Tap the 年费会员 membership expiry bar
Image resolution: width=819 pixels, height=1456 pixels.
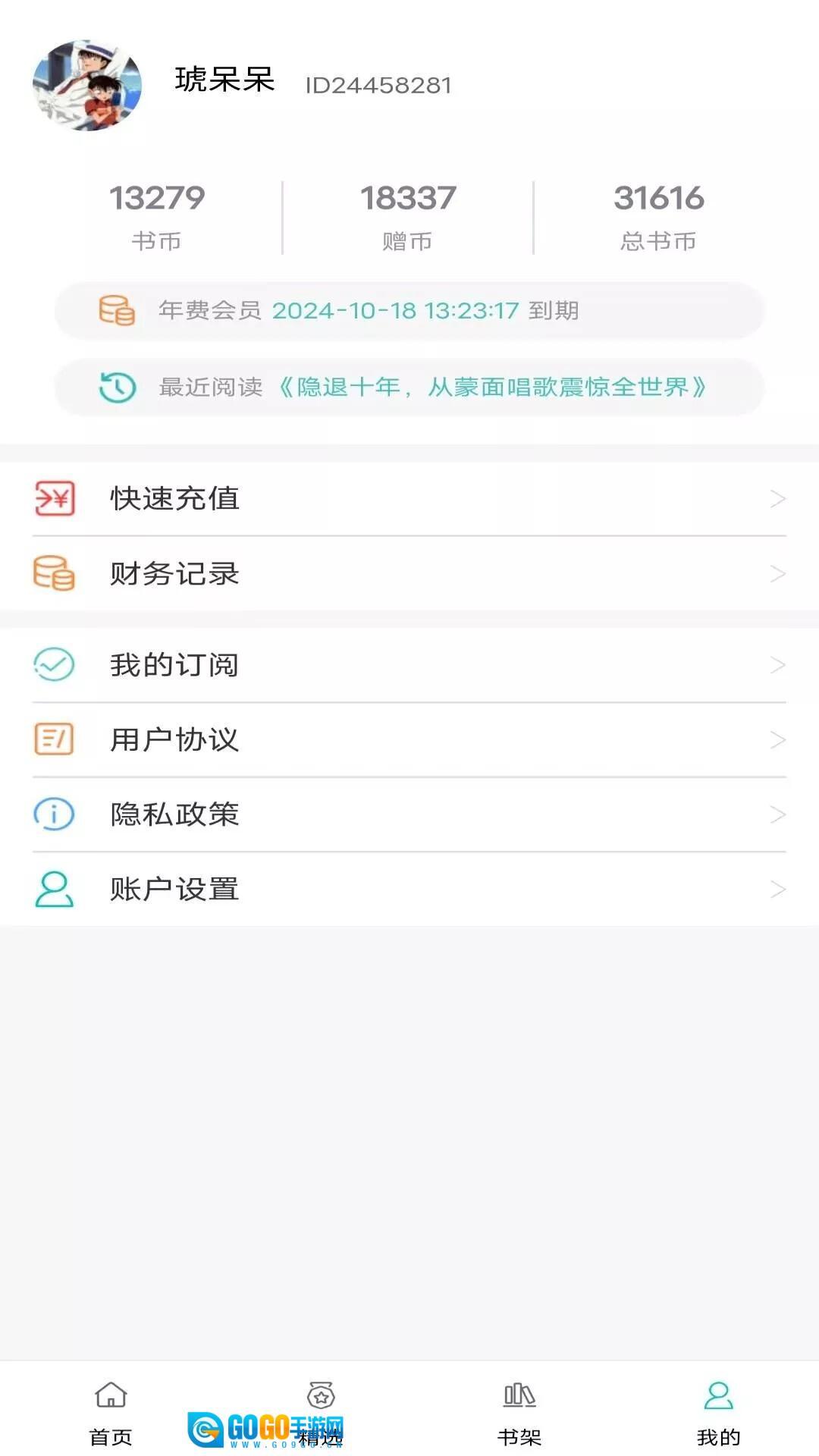409,311
